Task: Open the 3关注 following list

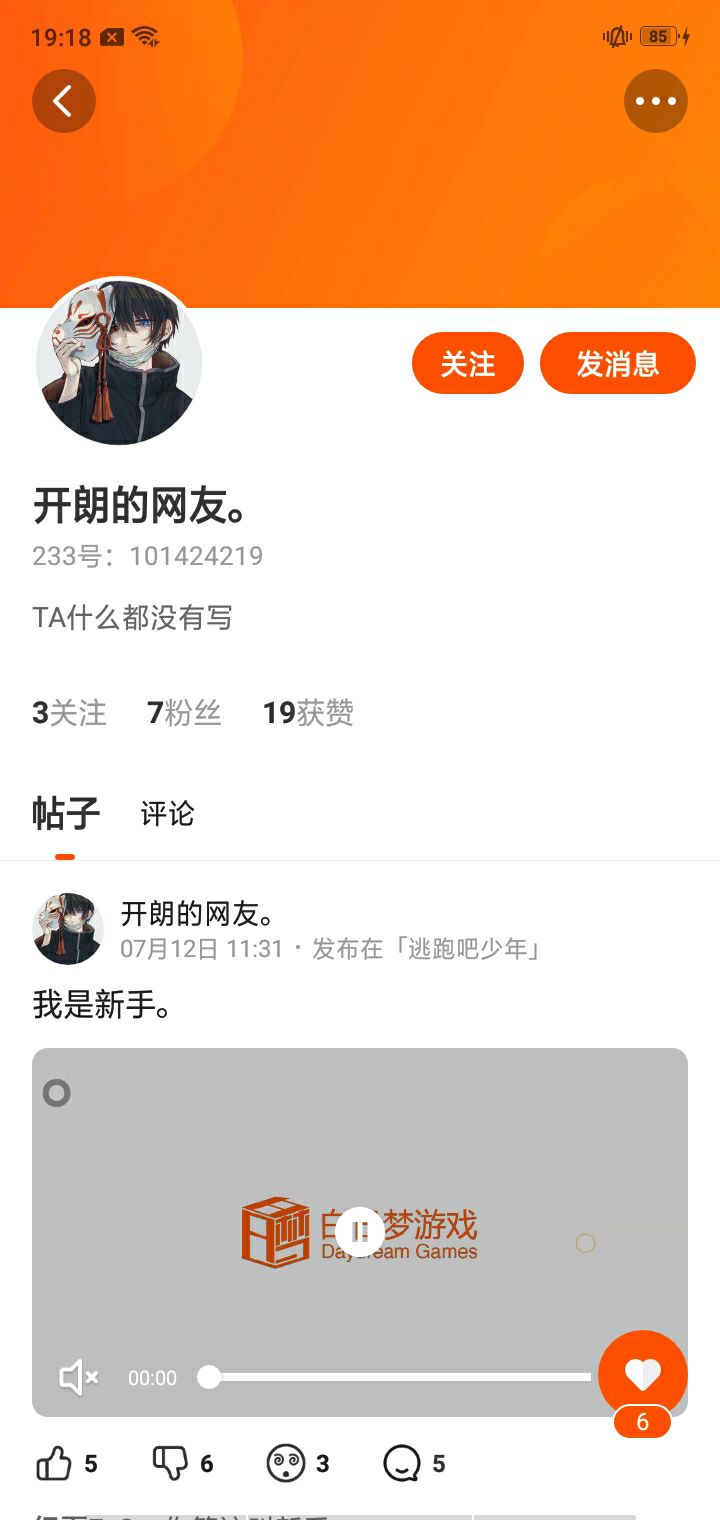Action: pyautogui.click(x=69, y=713)
